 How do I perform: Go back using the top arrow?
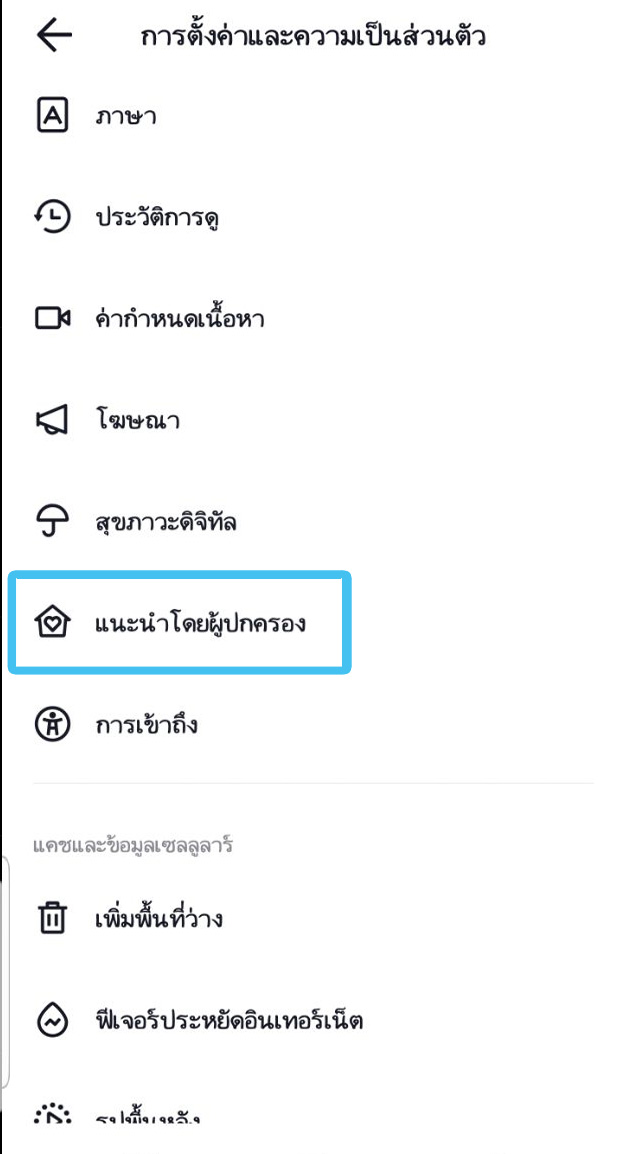click(x=54, y=37)
